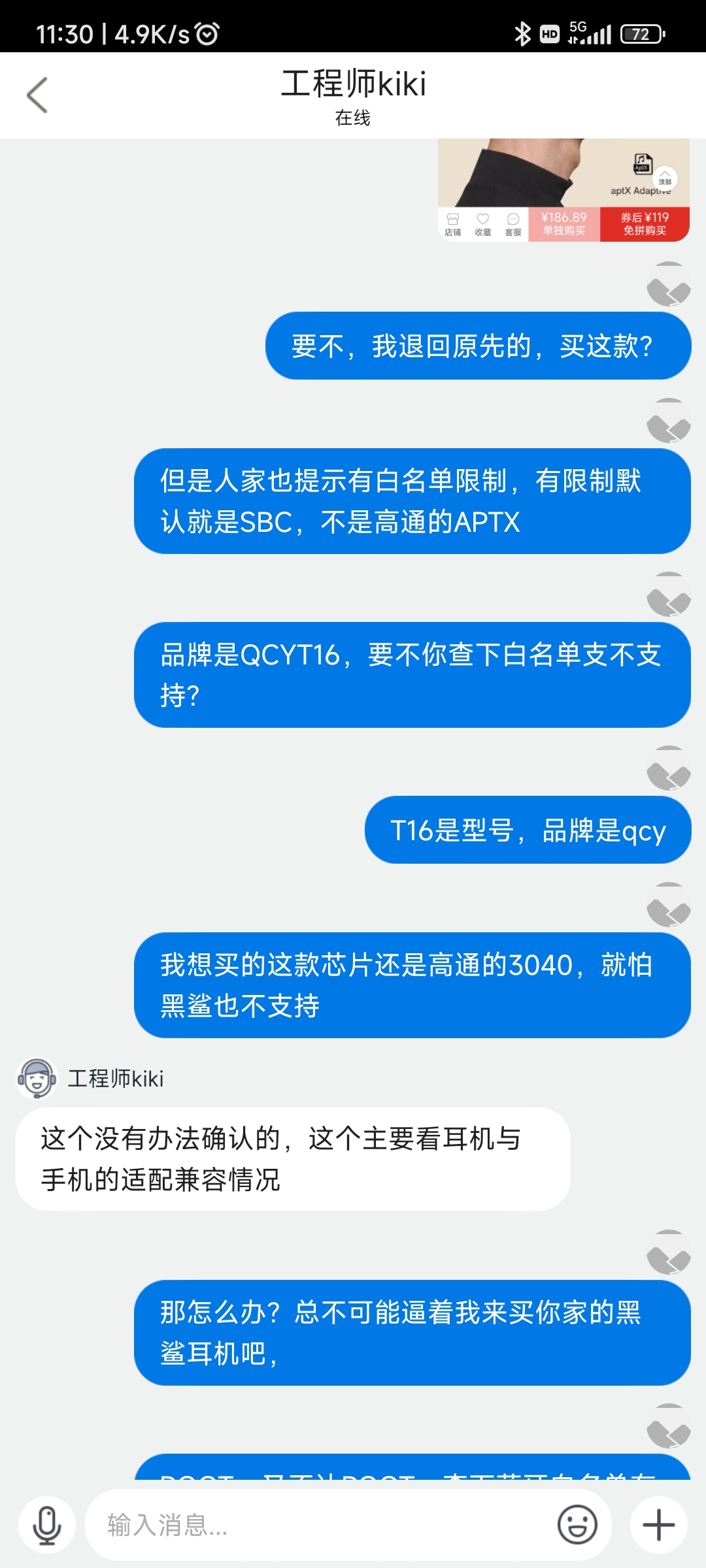Go back using the top-left arrow
Image resolution: width=706 pixels, height=1568 pixels.
pos(37,95)
